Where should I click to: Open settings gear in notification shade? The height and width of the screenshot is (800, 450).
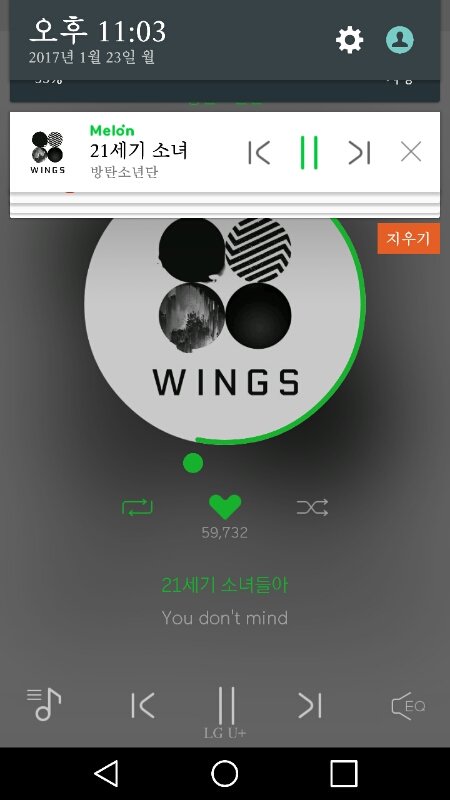(x=349, y=40)
